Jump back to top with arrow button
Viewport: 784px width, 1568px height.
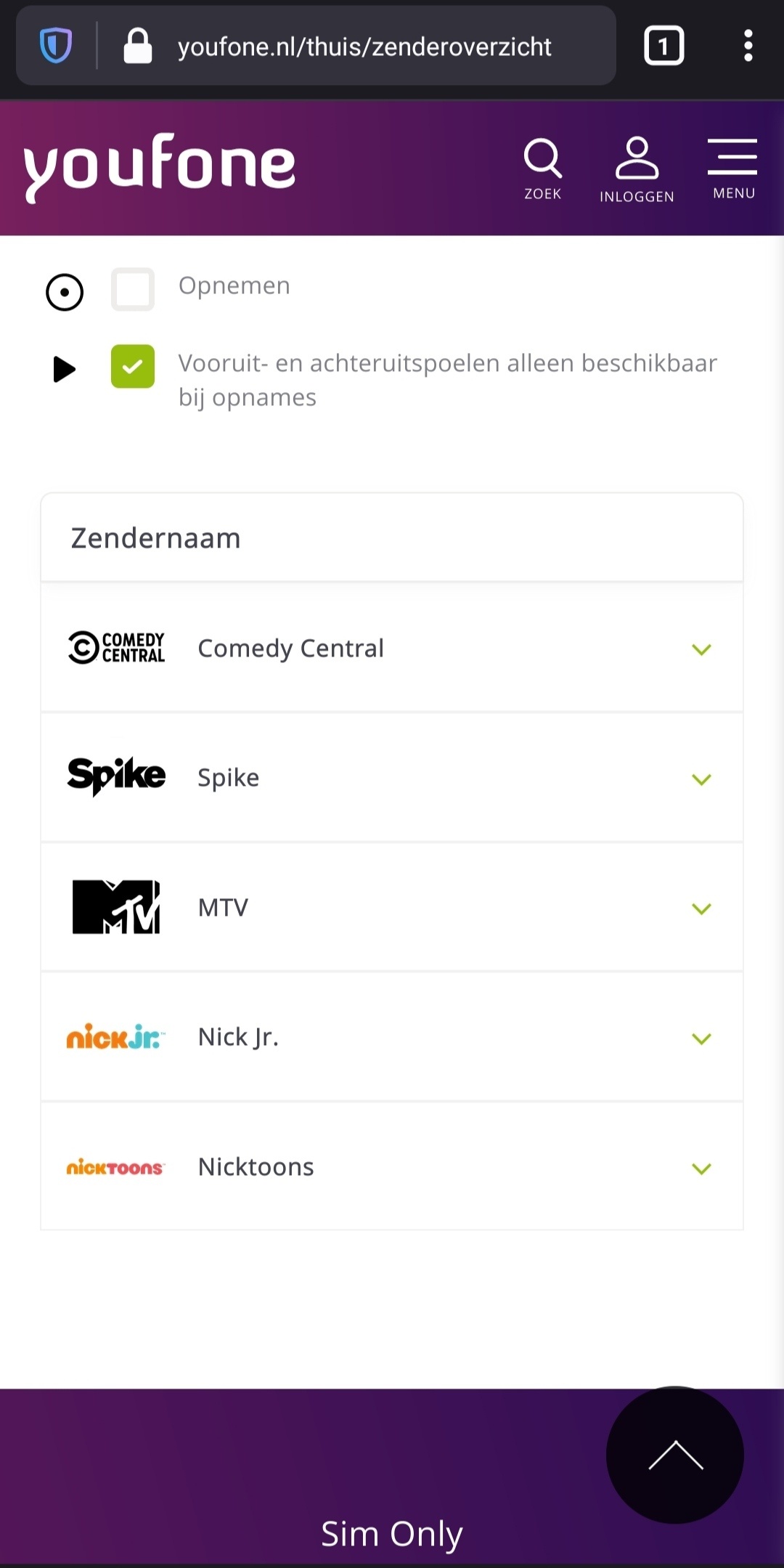point(674,1455)
